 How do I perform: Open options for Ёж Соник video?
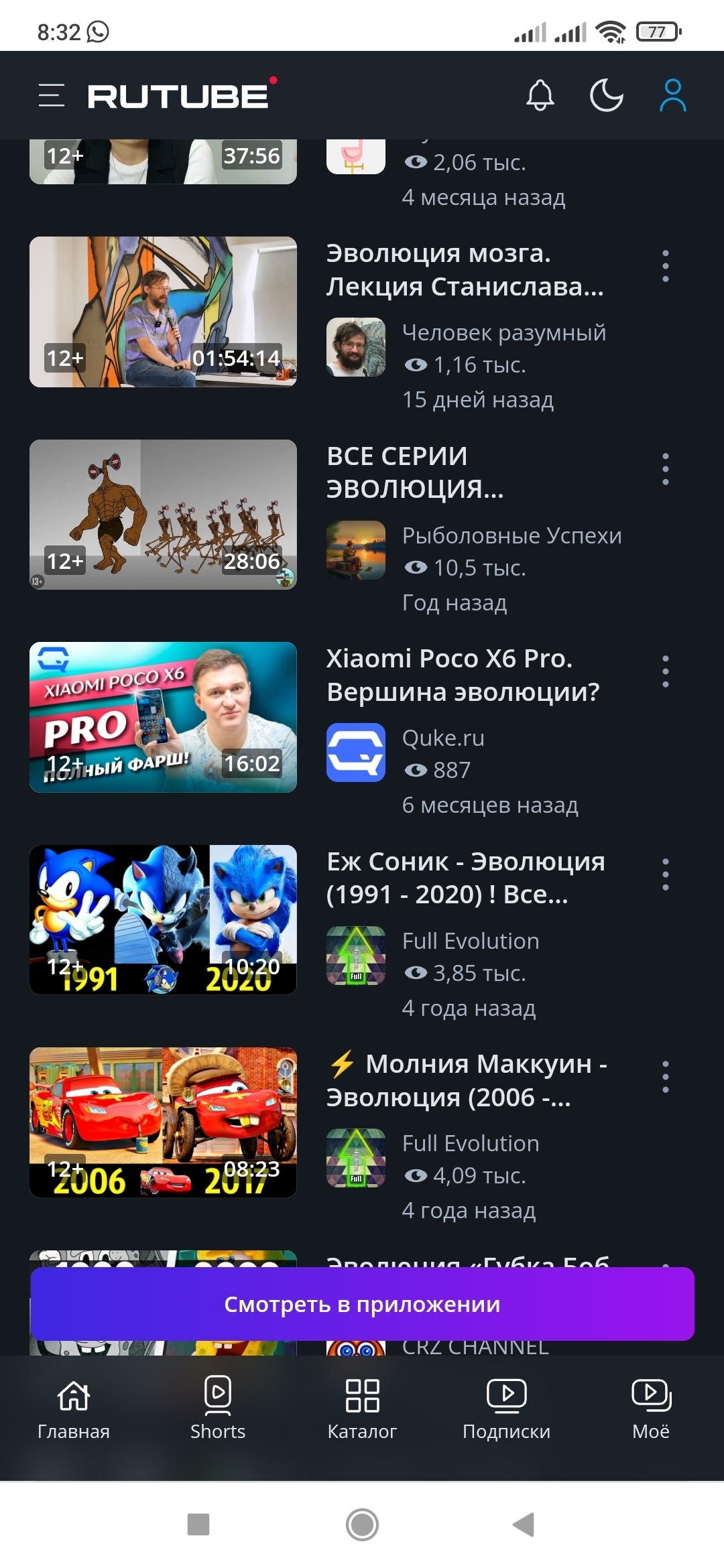click(x=665, y=874)
